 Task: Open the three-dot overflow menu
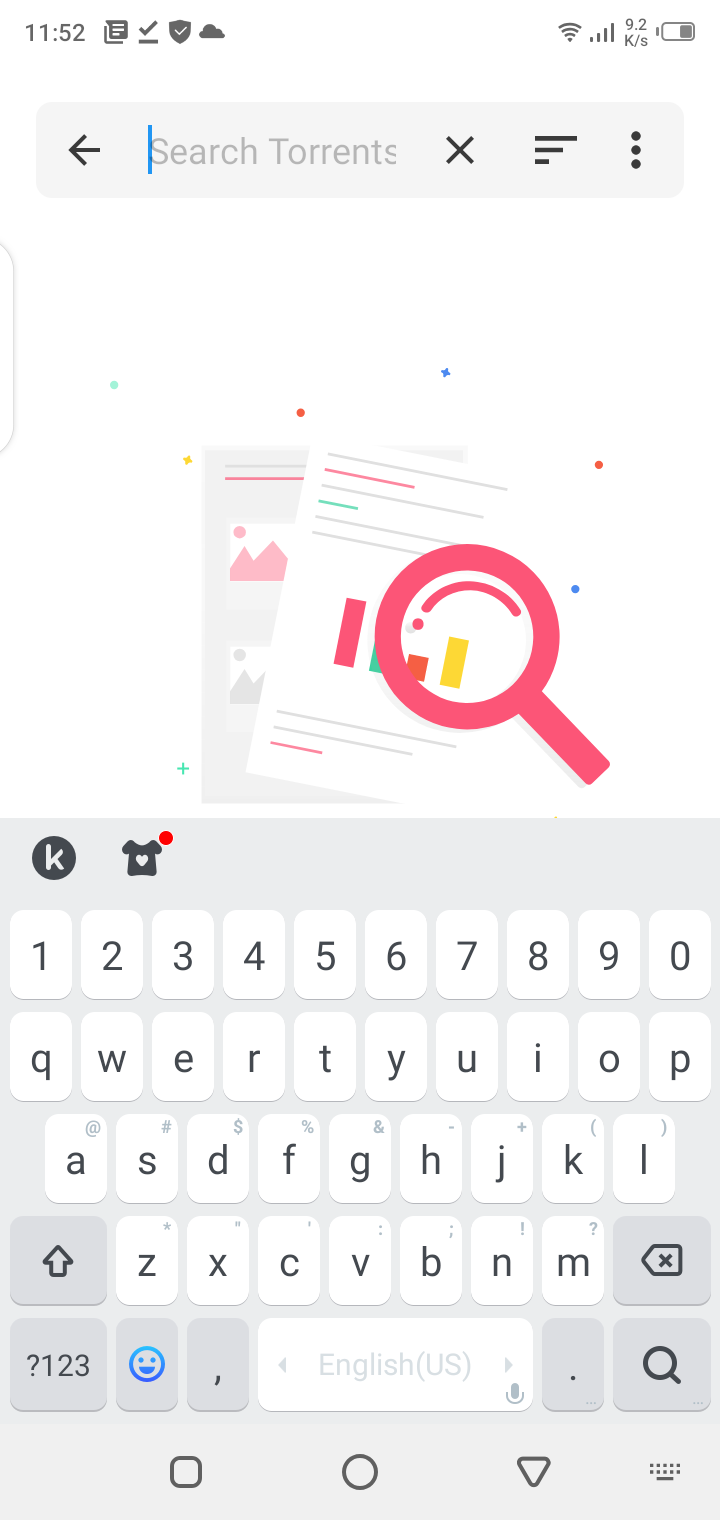(635, 151)
